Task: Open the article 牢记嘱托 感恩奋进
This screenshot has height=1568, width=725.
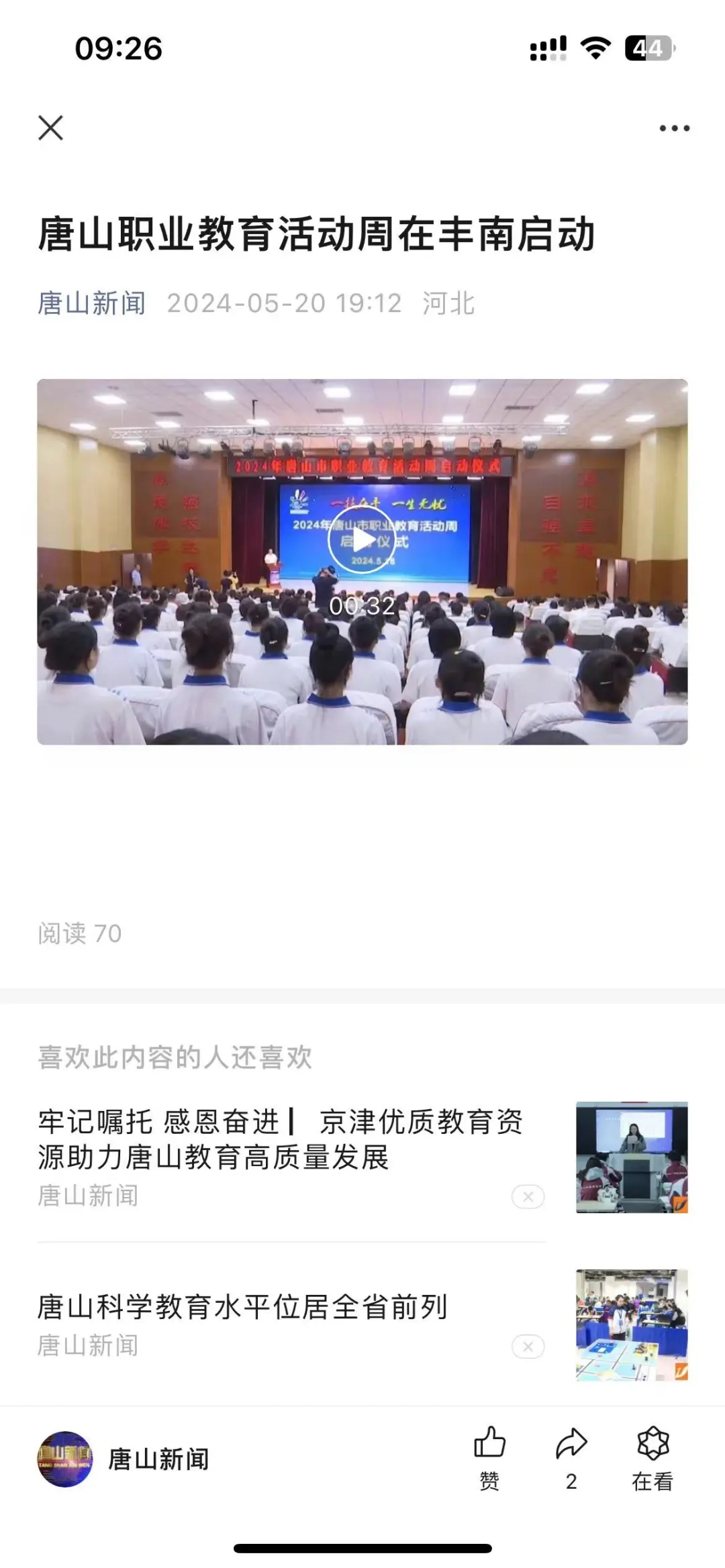Action: click(x=280, y=1139)
